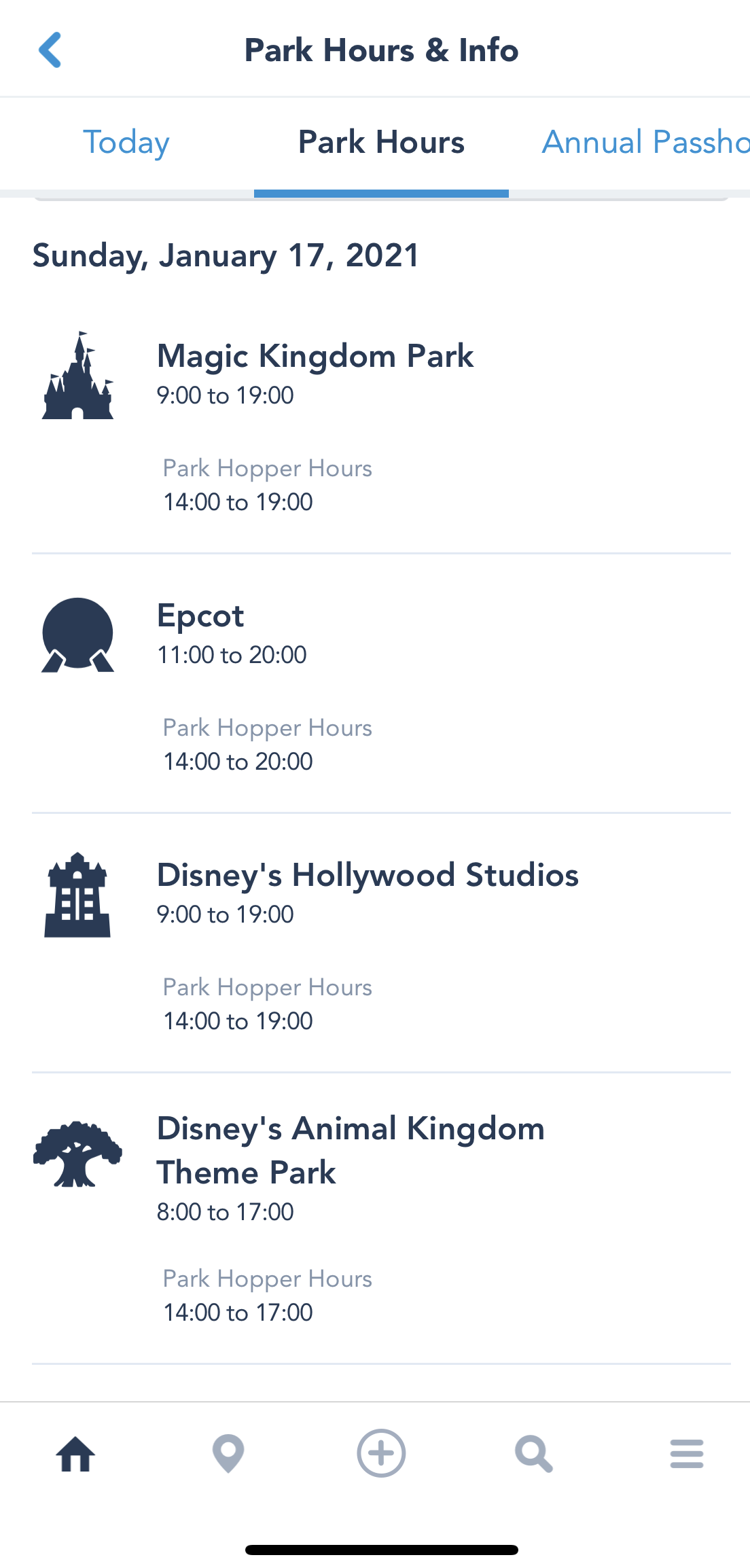
Task: Open the map location pin tab
Action: (228, 1454)
